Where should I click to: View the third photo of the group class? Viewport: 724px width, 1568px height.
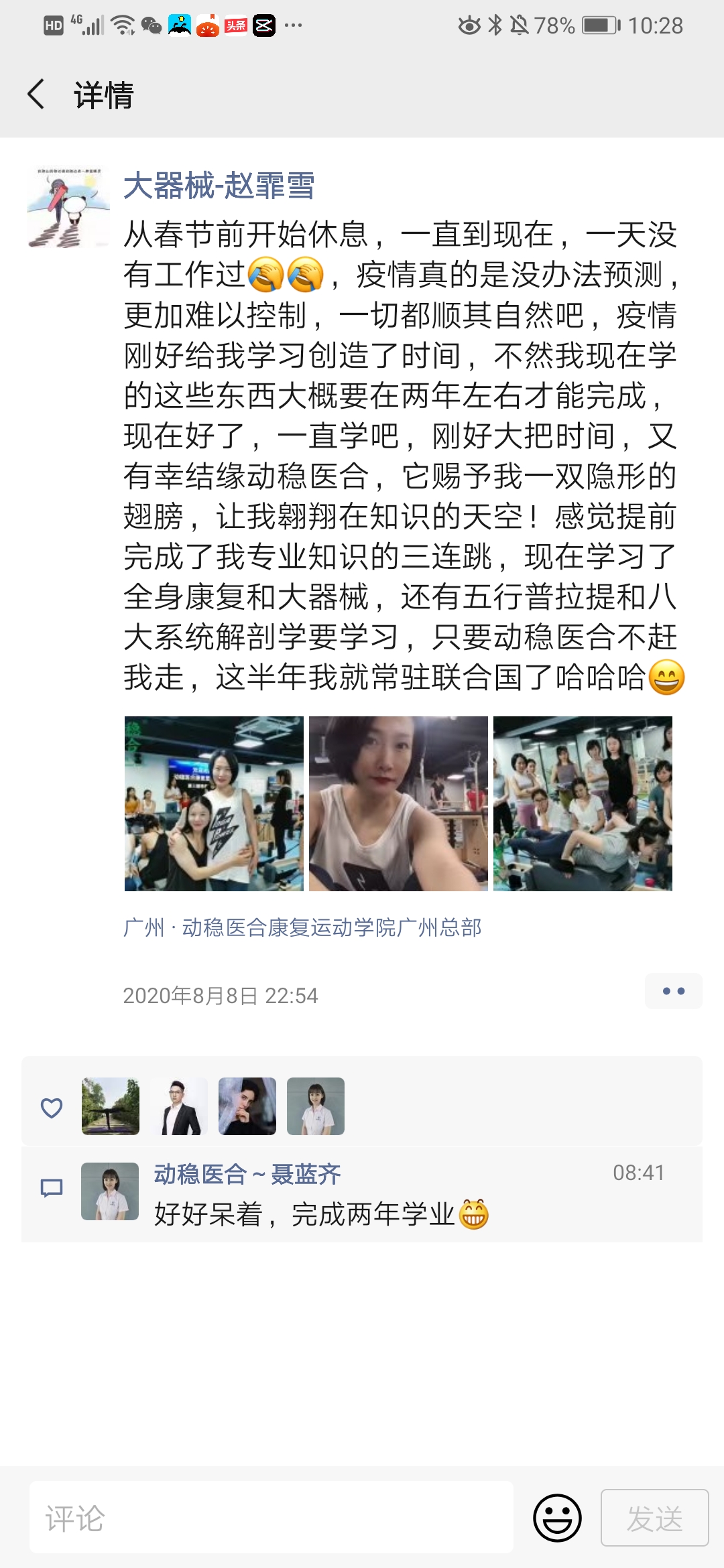(583, 803)
